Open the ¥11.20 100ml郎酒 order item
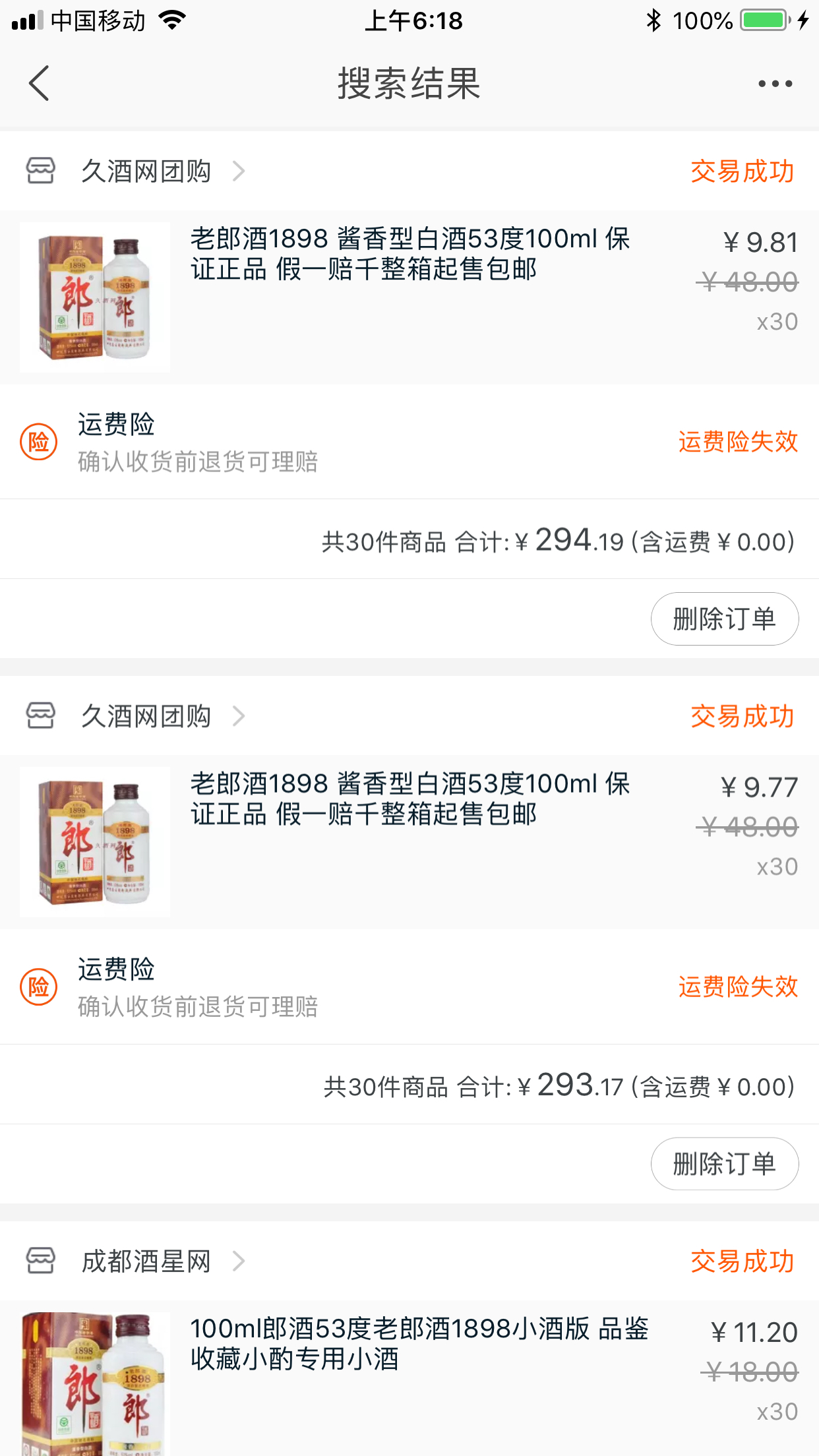819x1456 pixels. click(409, 1378)
